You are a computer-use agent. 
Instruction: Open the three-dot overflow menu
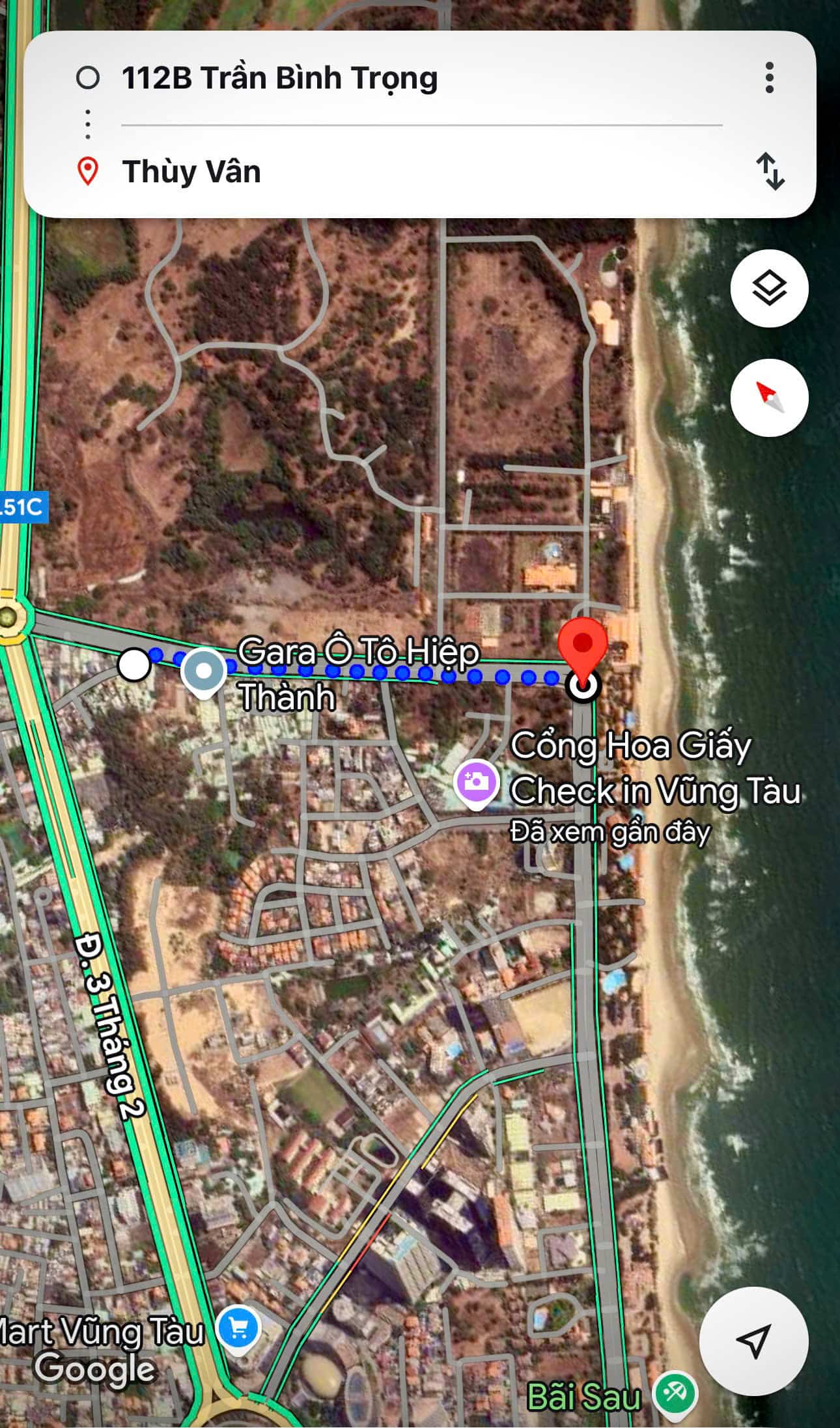tap(770, 78)
